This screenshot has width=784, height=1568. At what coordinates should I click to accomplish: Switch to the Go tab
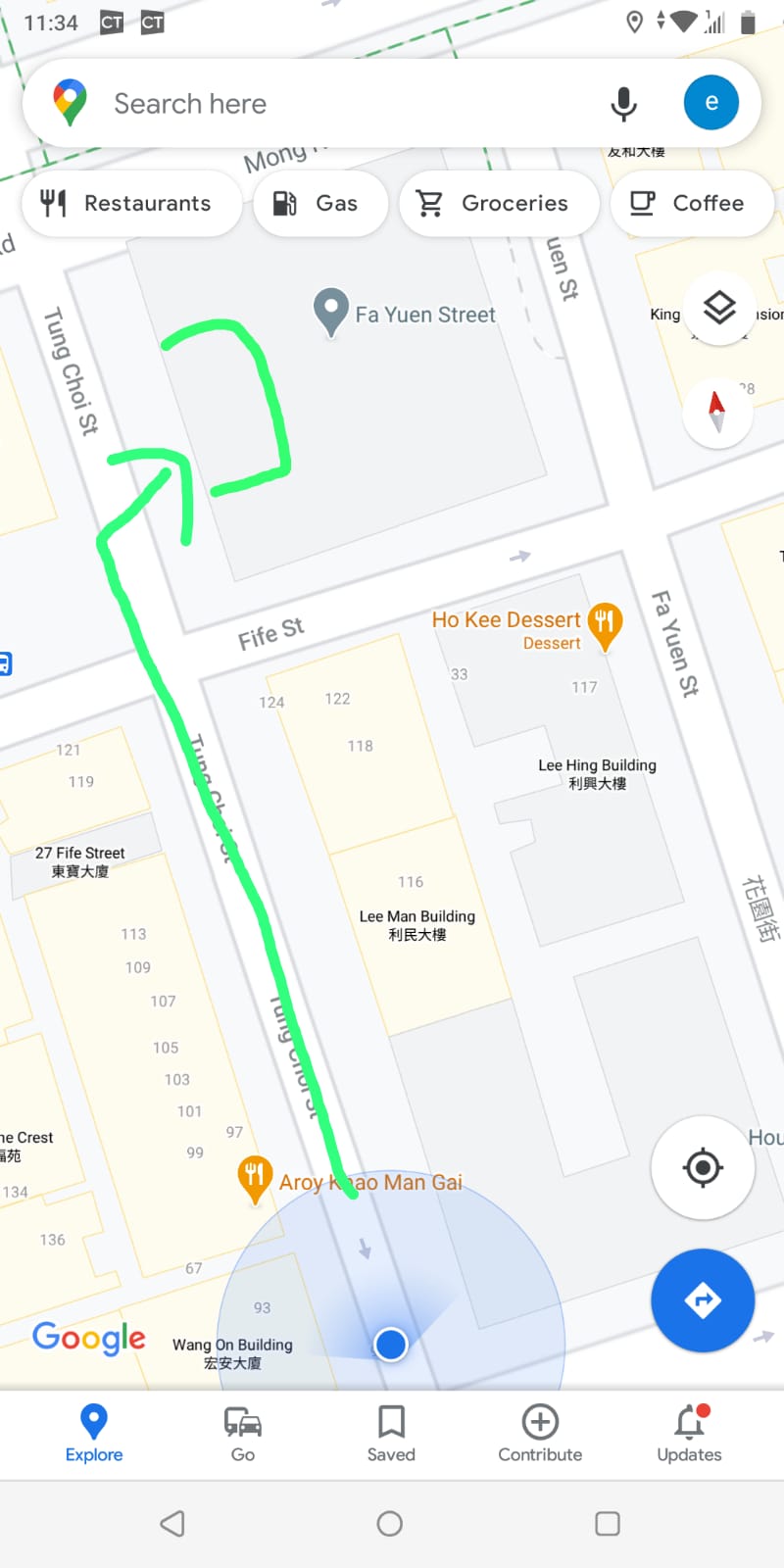[x=243, y=1433]
